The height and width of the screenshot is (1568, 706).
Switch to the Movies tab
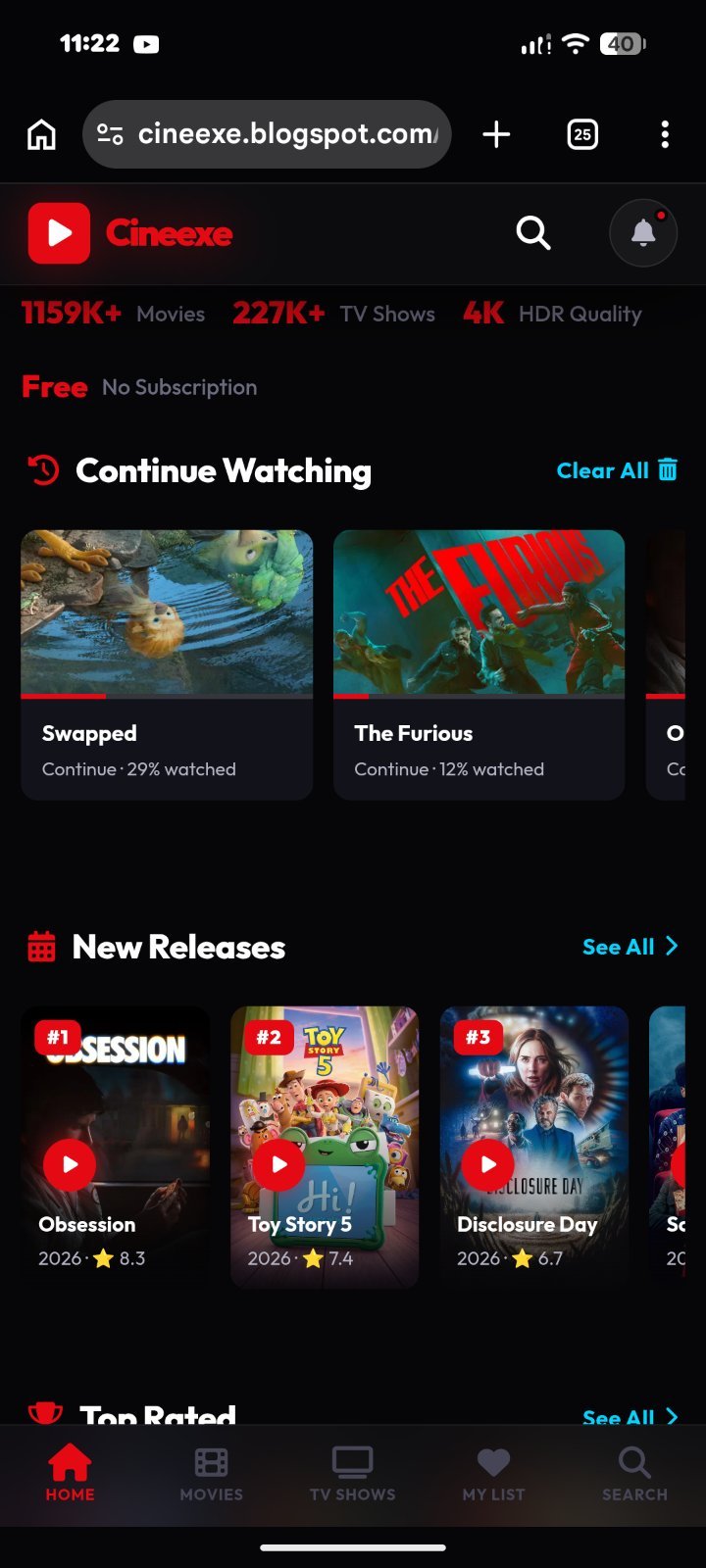pyautogui.click(x=211, y=1474)
